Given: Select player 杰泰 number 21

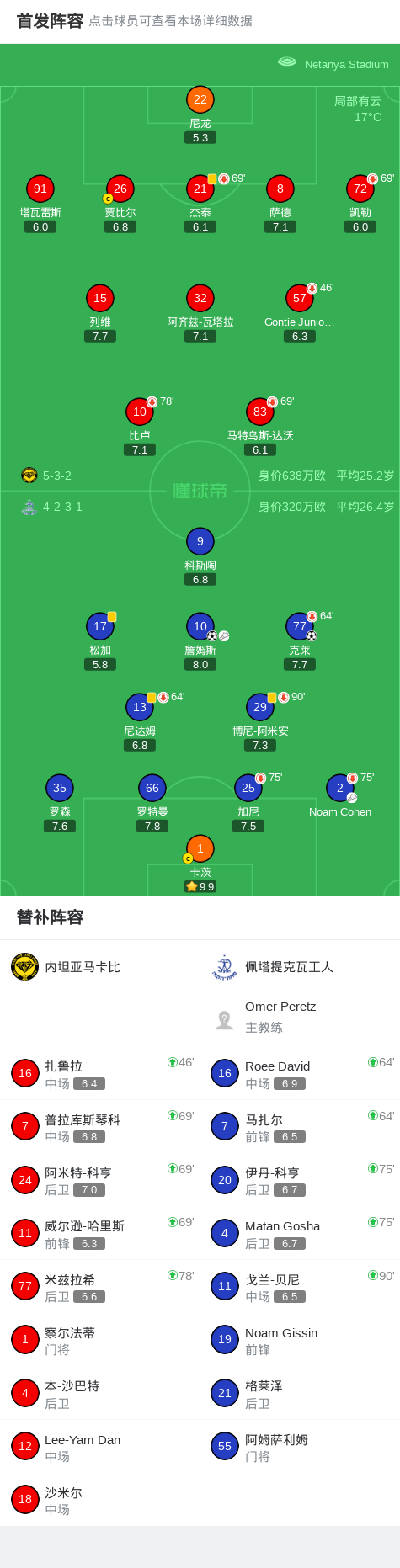Looking at the screenshot, I should tap(200, 204).
